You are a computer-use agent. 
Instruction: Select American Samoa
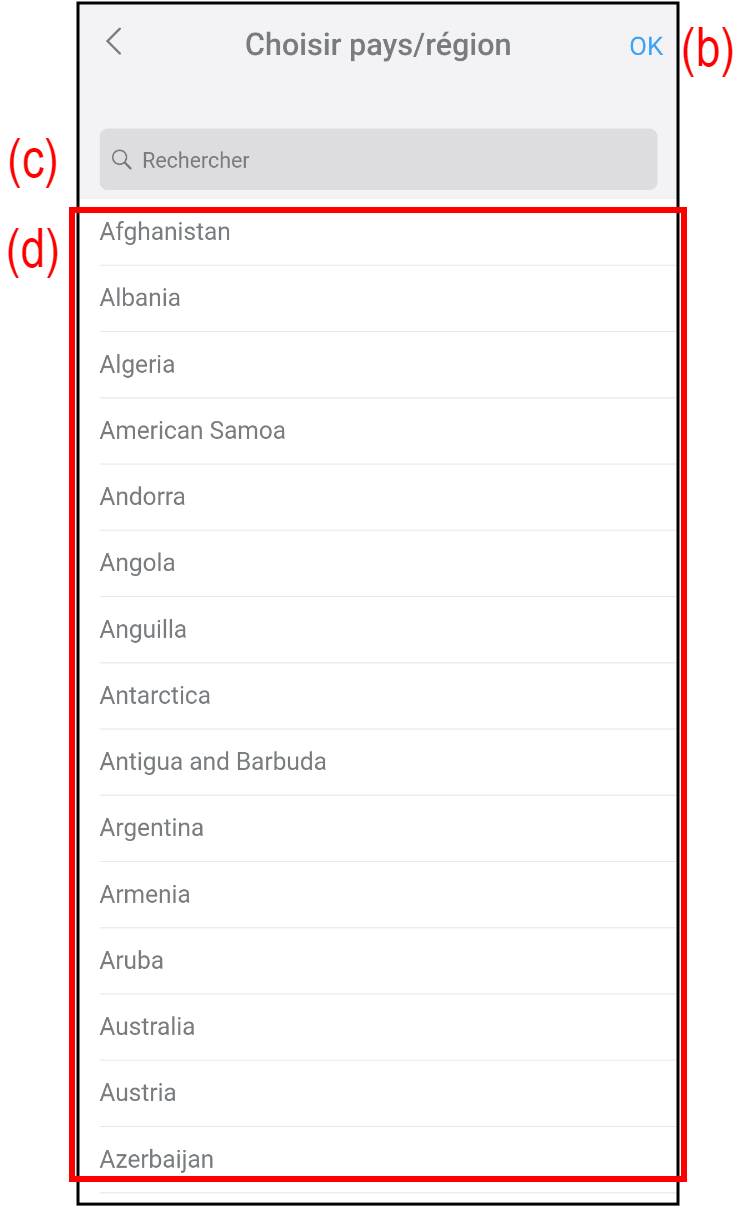tap(193, 431)
